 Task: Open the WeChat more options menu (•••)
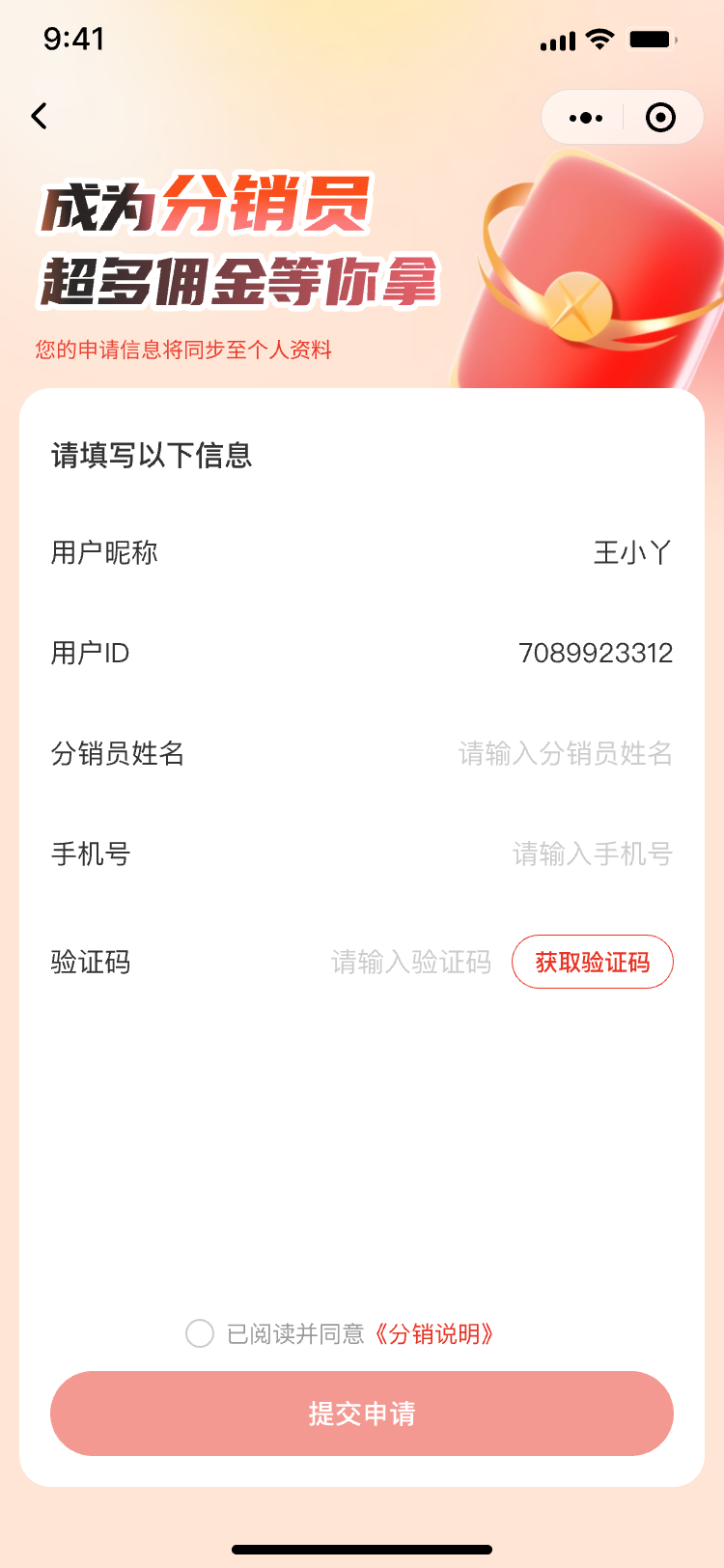point(583,116)
